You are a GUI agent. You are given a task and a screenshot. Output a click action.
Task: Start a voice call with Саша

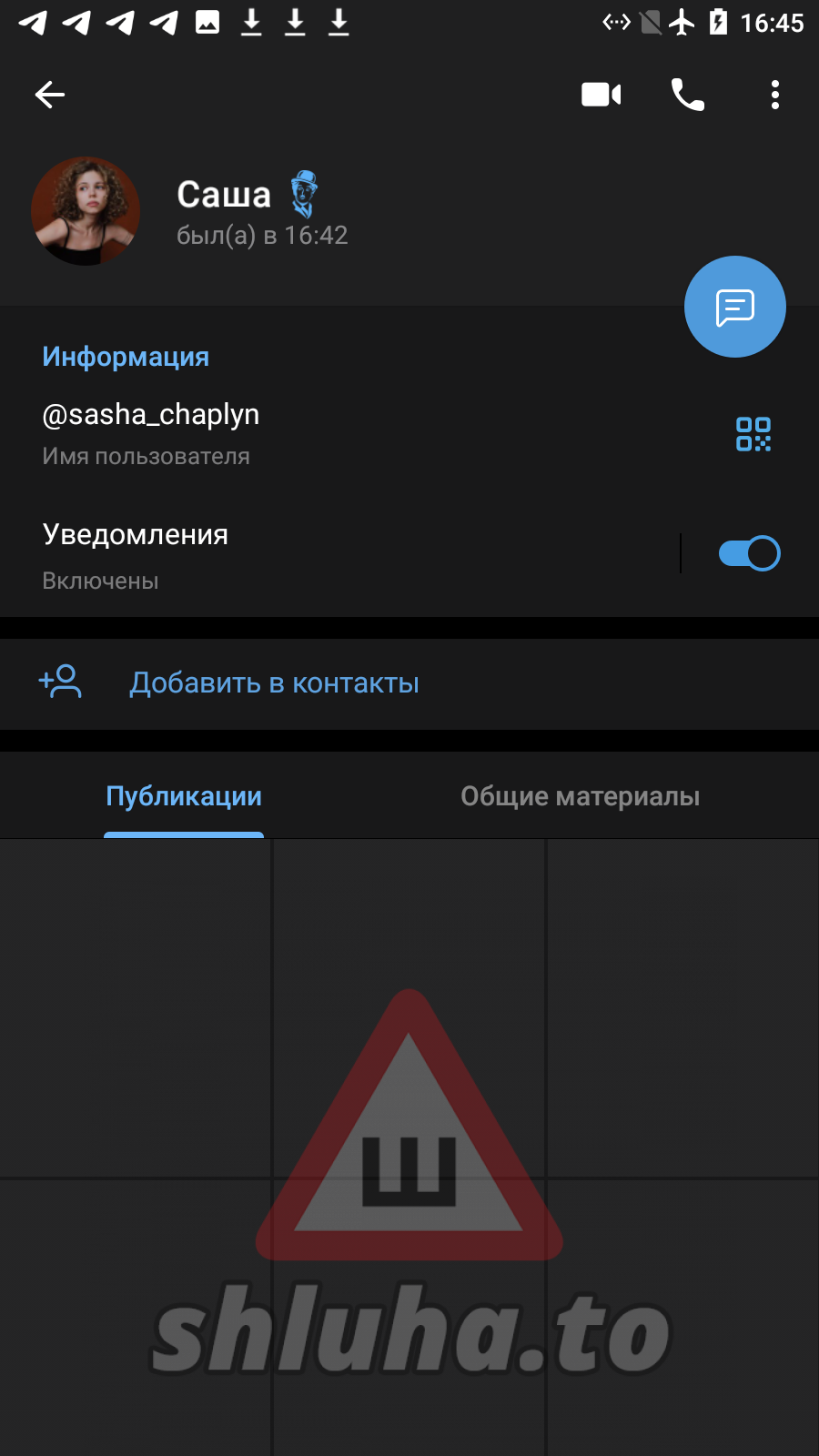[688, 95]
